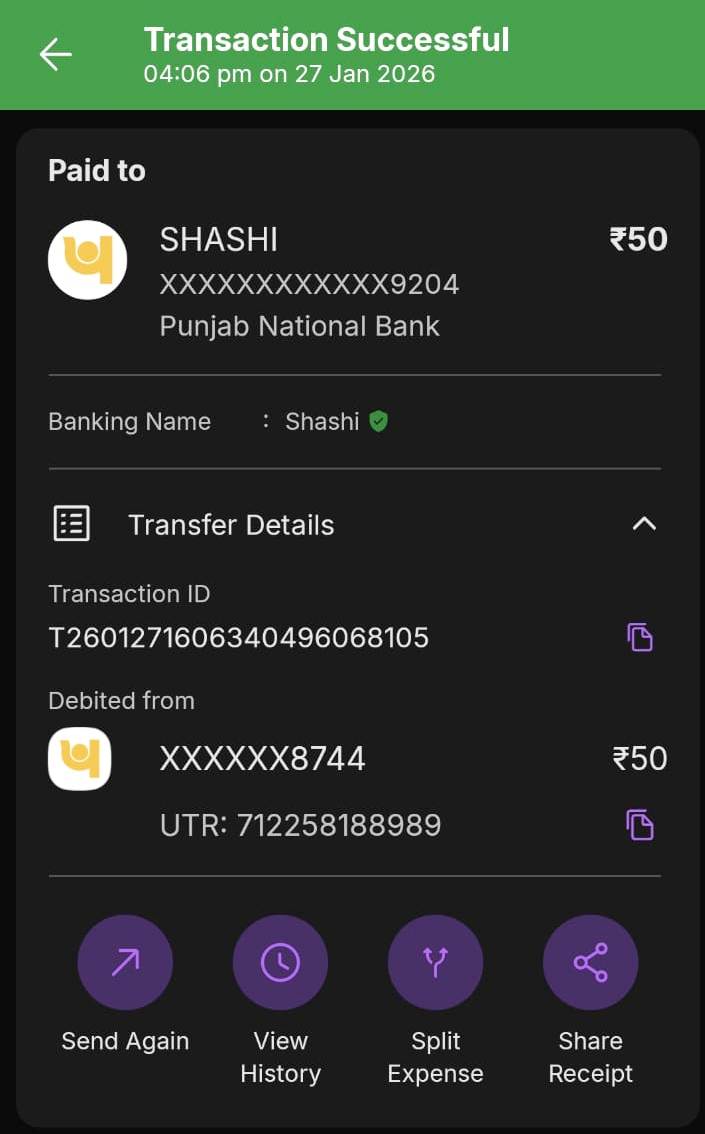Copy the UTR number
The image size is (705, 1134).
point(640,825)
